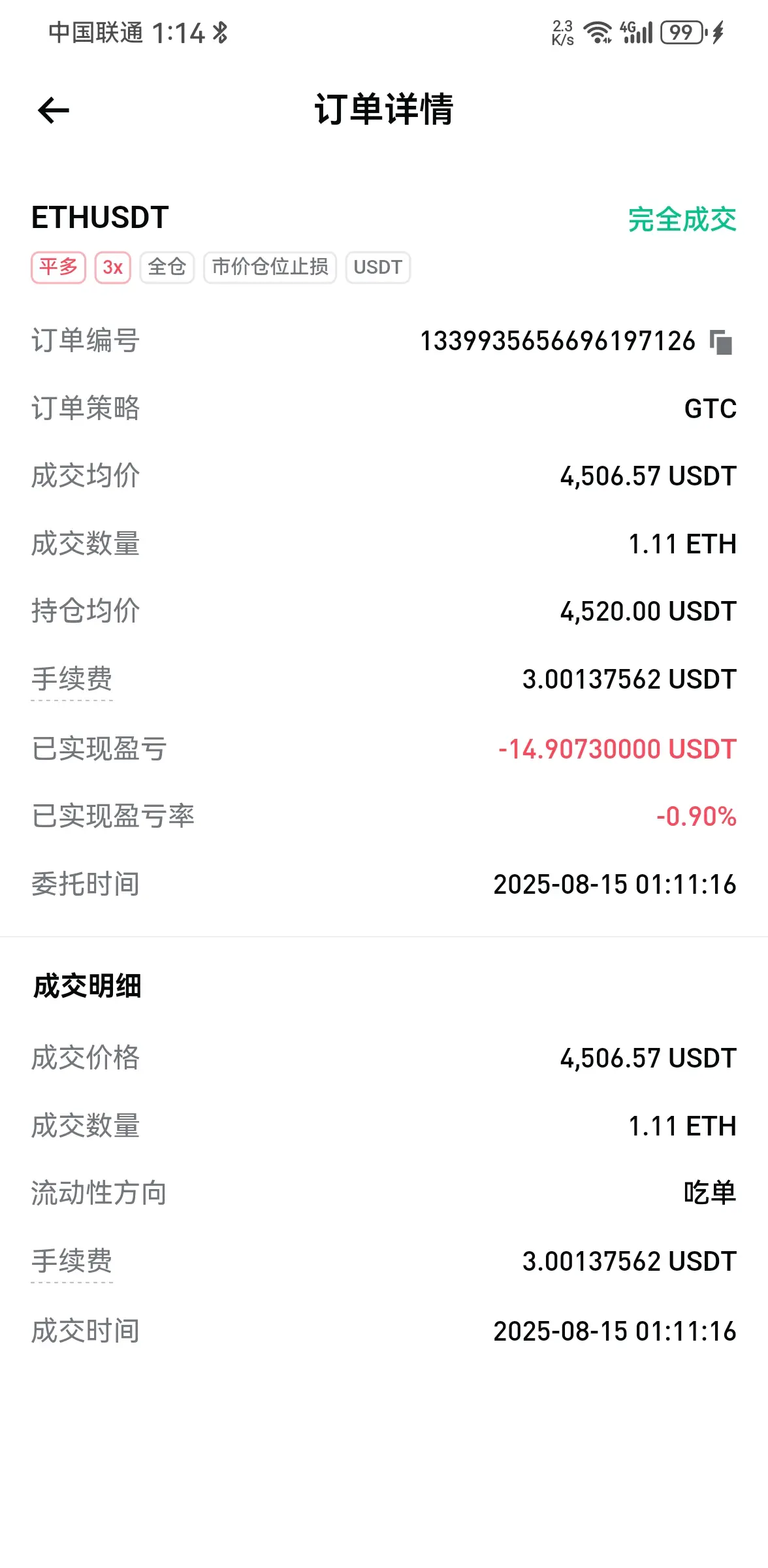Tap the 手续费 label above 已实现盈亏
The image size is (768, 1568).
coord(72,679)
